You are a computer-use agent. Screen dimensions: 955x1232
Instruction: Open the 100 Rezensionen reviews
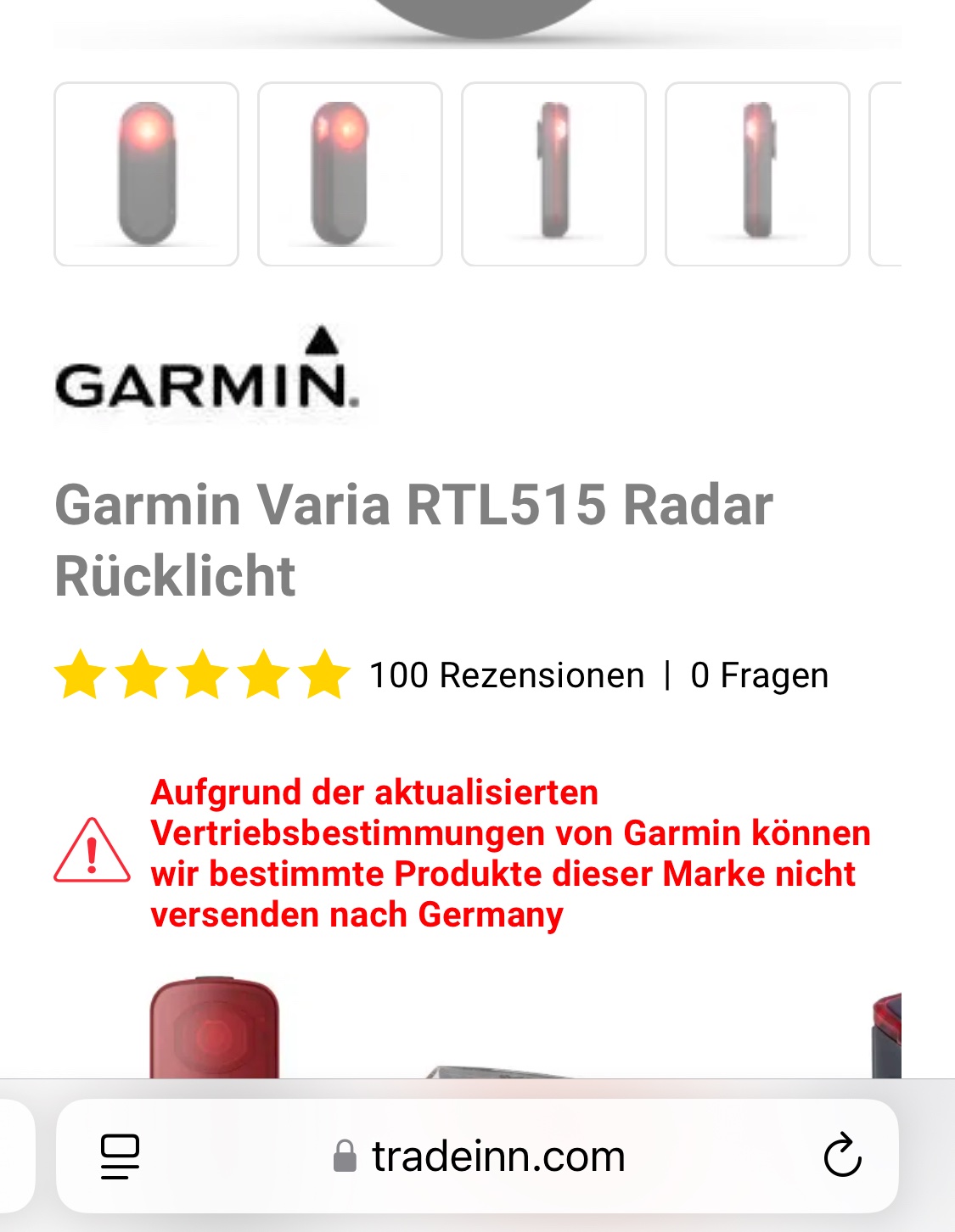[507, 675]
